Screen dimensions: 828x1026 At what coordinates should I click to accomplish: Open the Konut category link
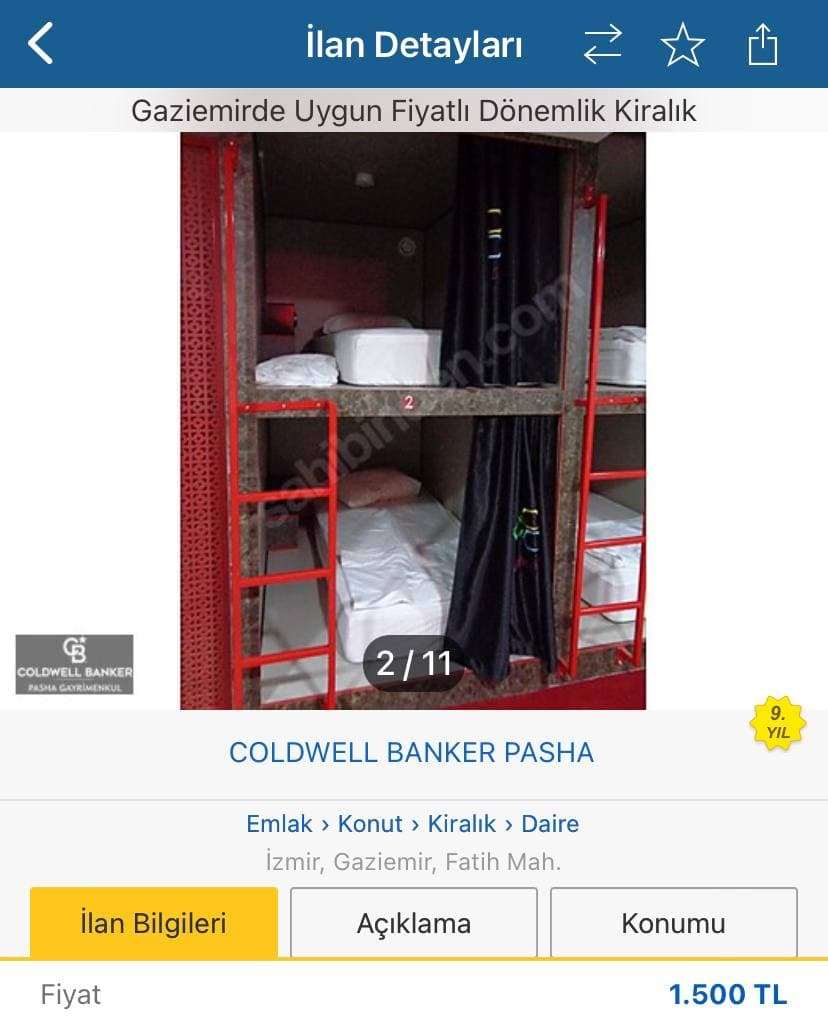[370, 824]
